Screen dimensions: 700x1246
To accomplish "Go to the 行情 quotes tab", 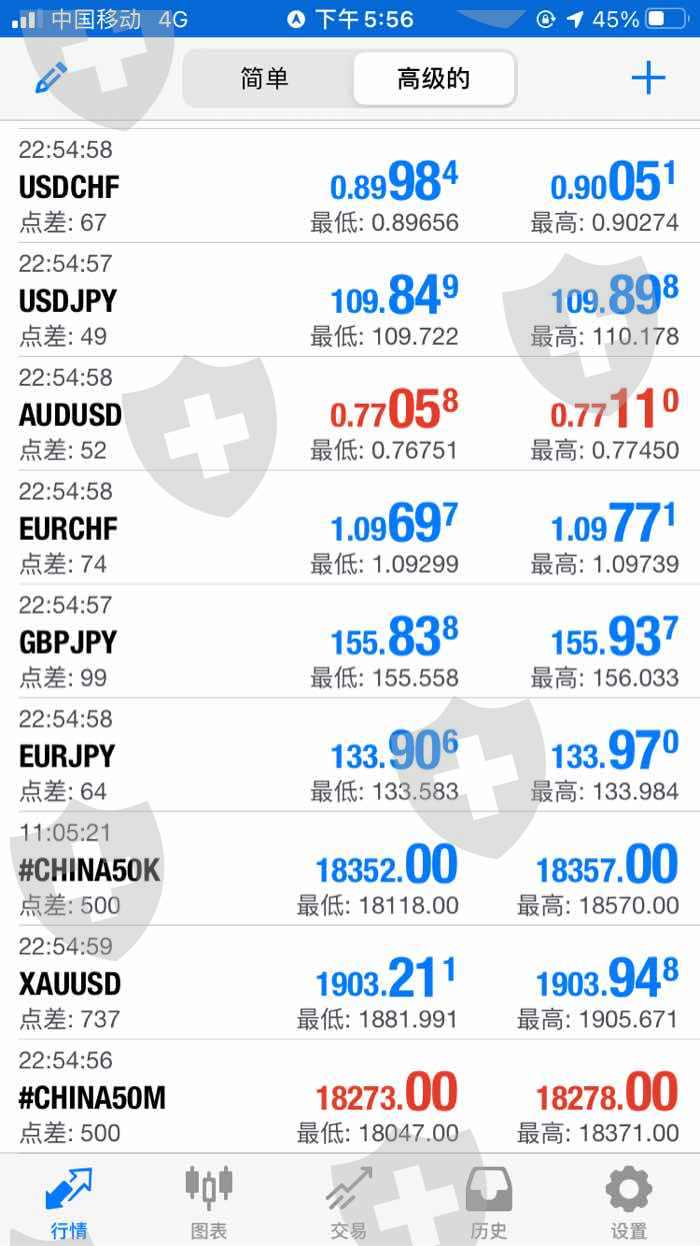I will [x=69, y=1201].
